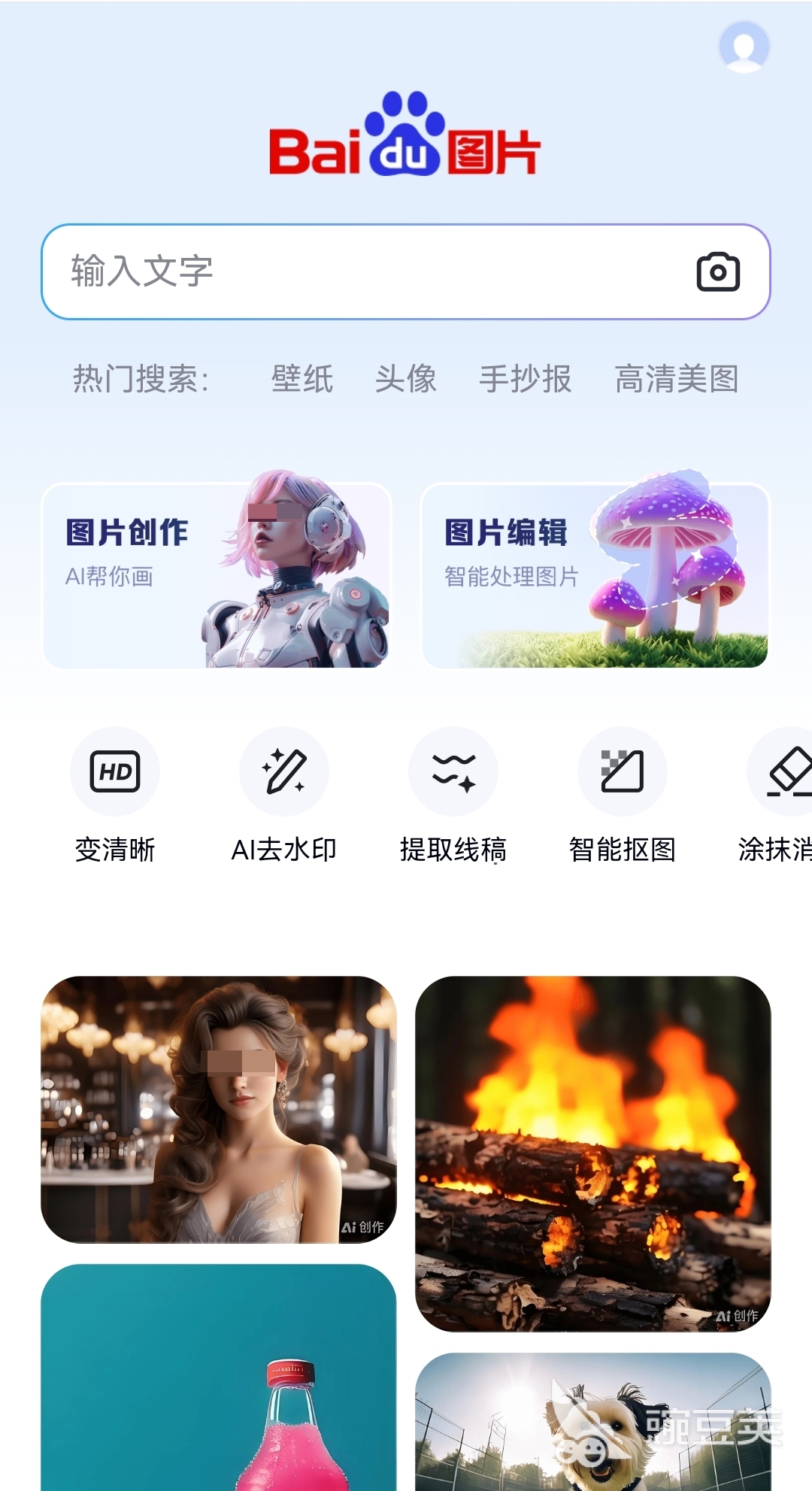Viewport: 812px width, 1491px height.
Task: Search hot keyword 手抄报
Action: 525,379
